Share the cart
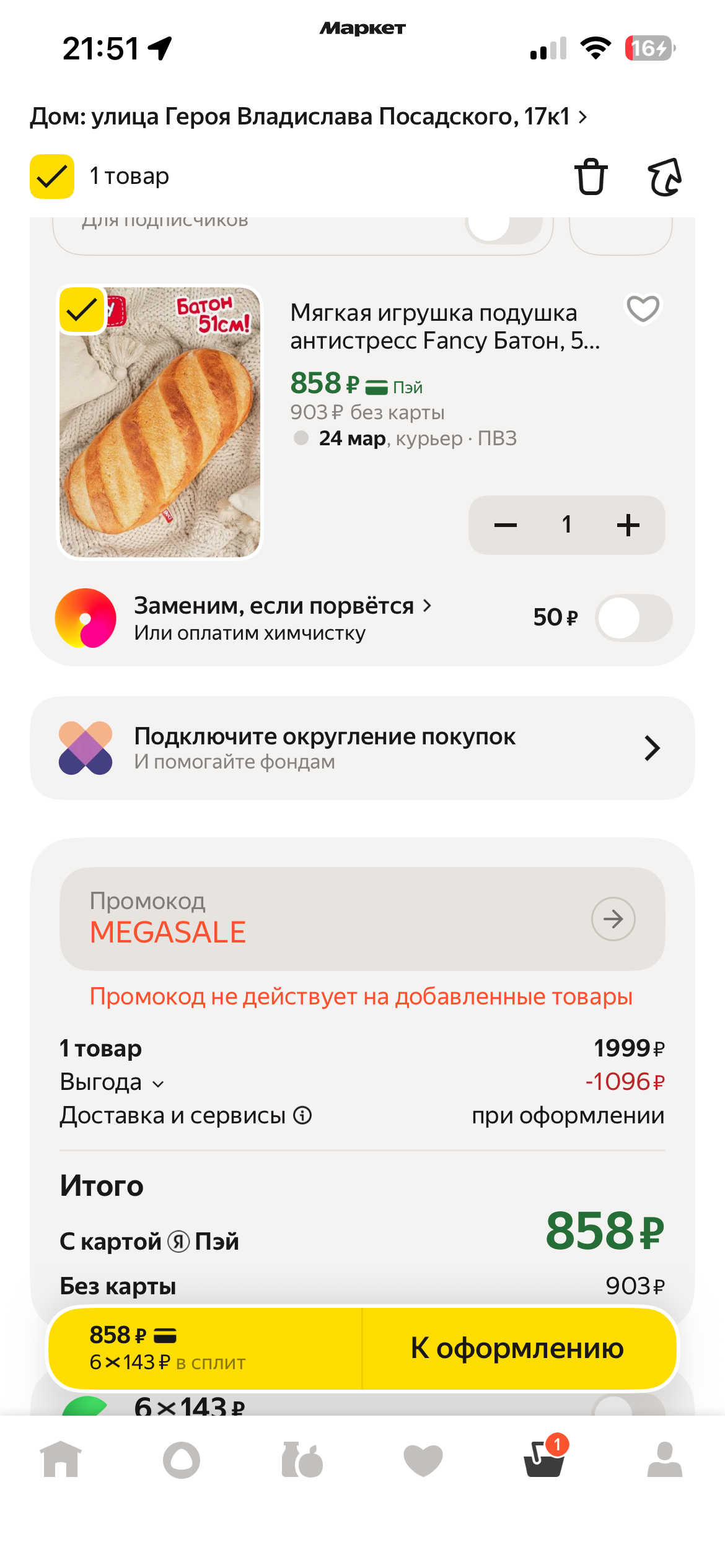 pos(664,177)
